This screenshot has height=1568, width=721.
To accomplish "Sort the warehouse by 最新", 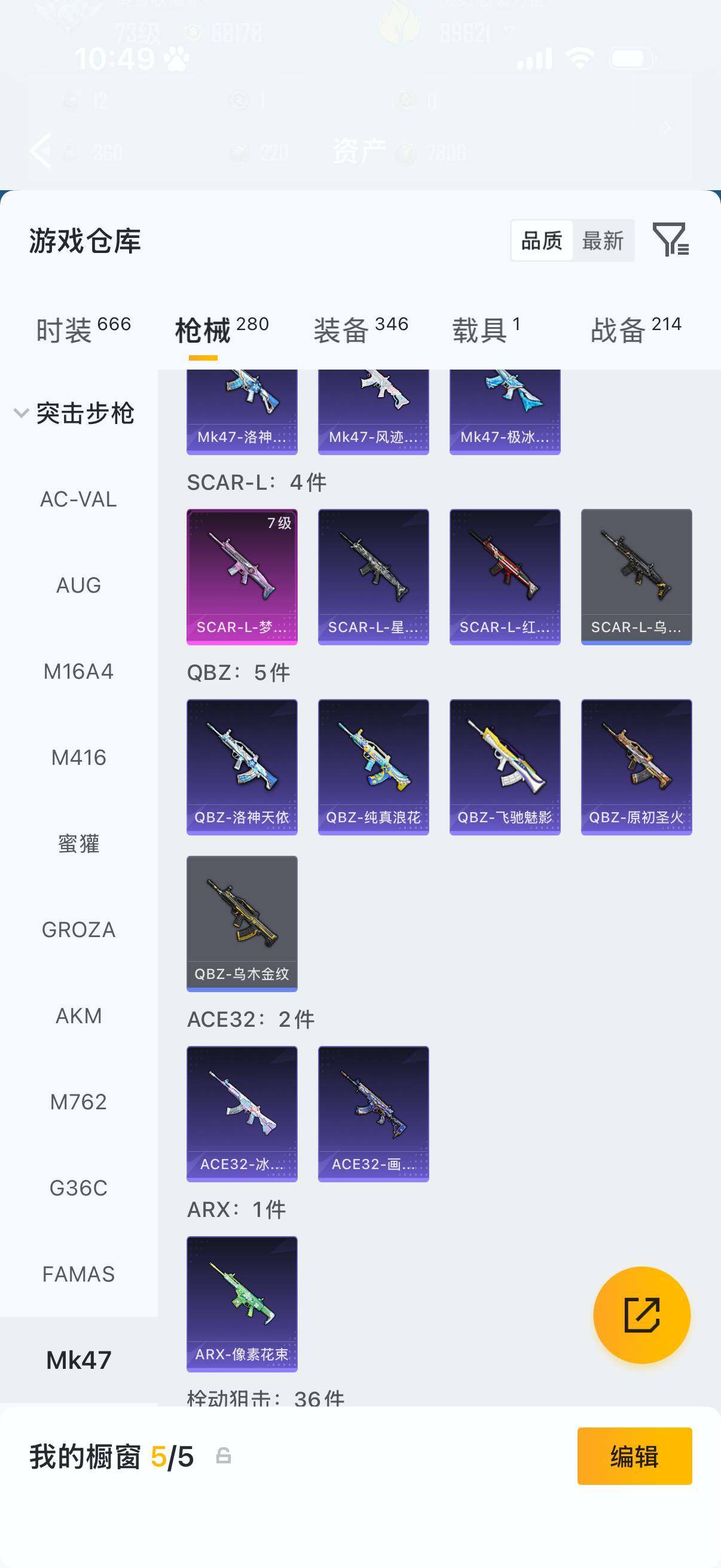I will [x=603, y=240].
